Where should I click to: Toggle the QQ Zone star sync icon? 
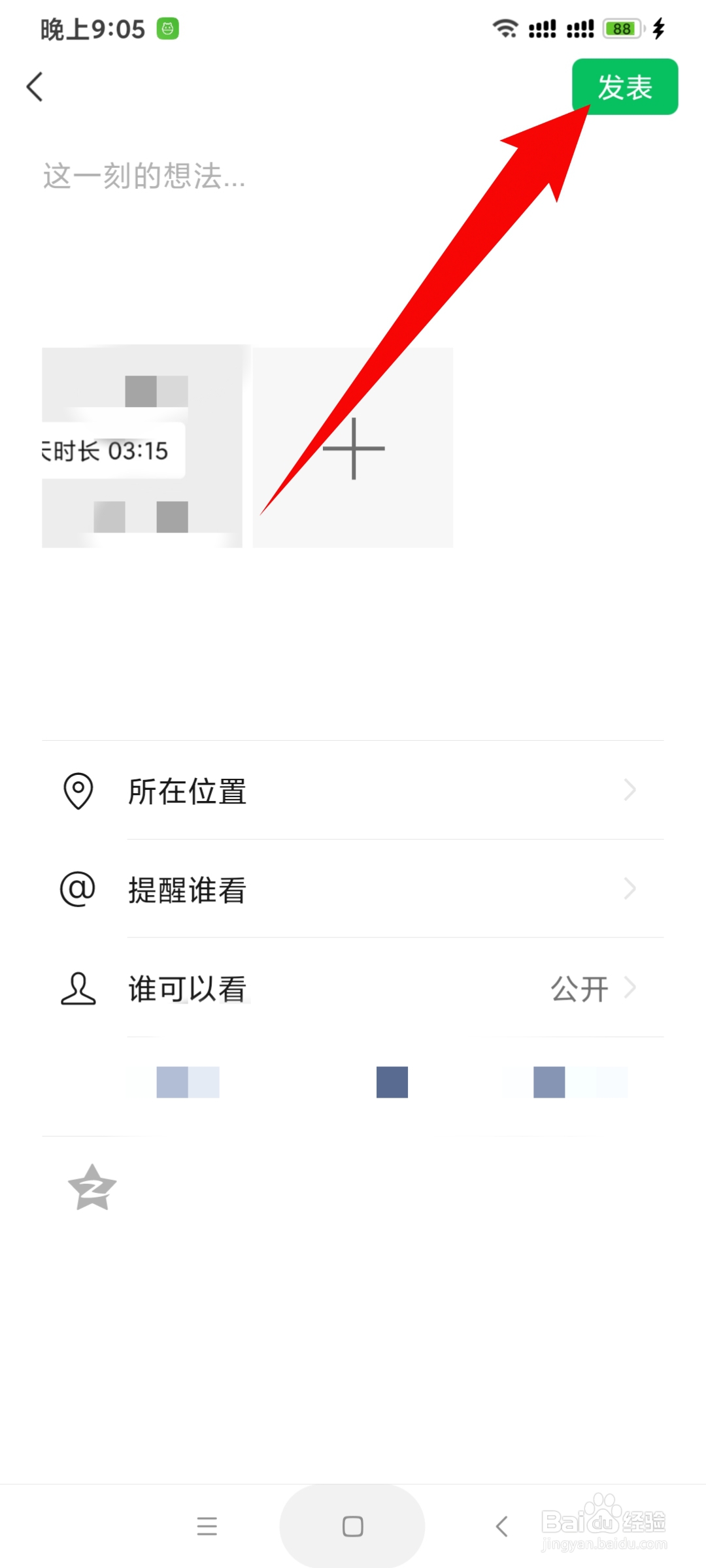(92, 1187)
